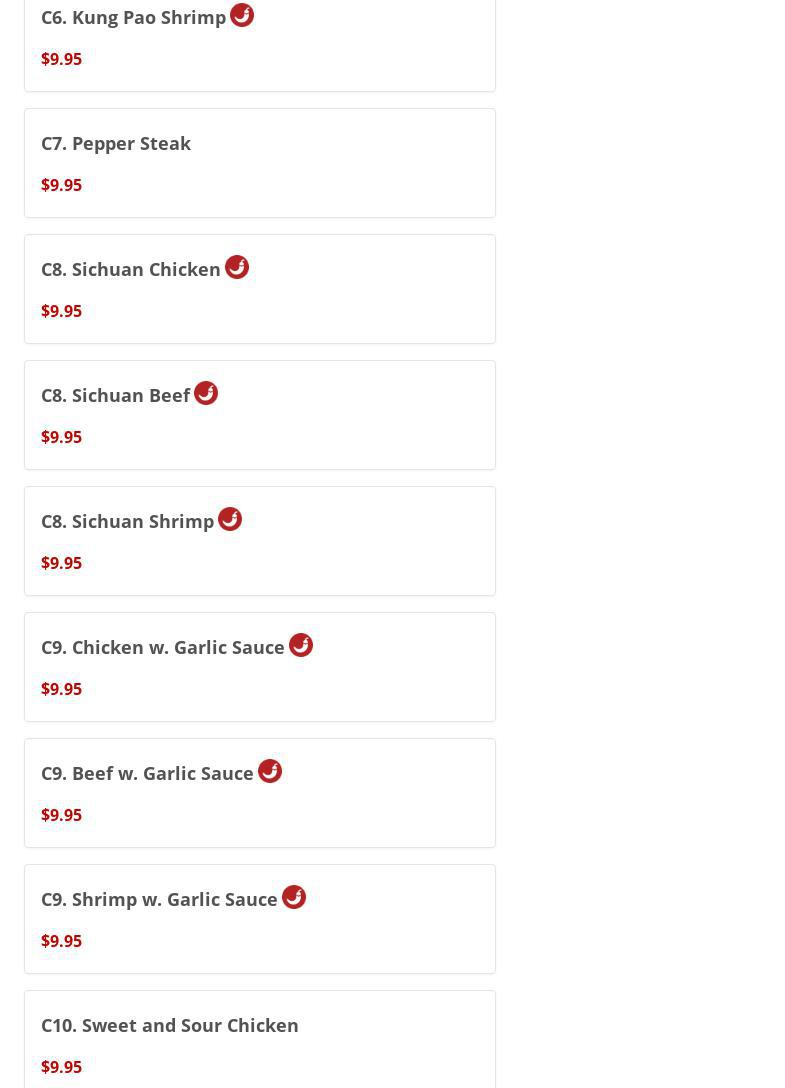
Task: Open C10. Sweet and Sour Chicken
Action: (x=259, y=1040)
